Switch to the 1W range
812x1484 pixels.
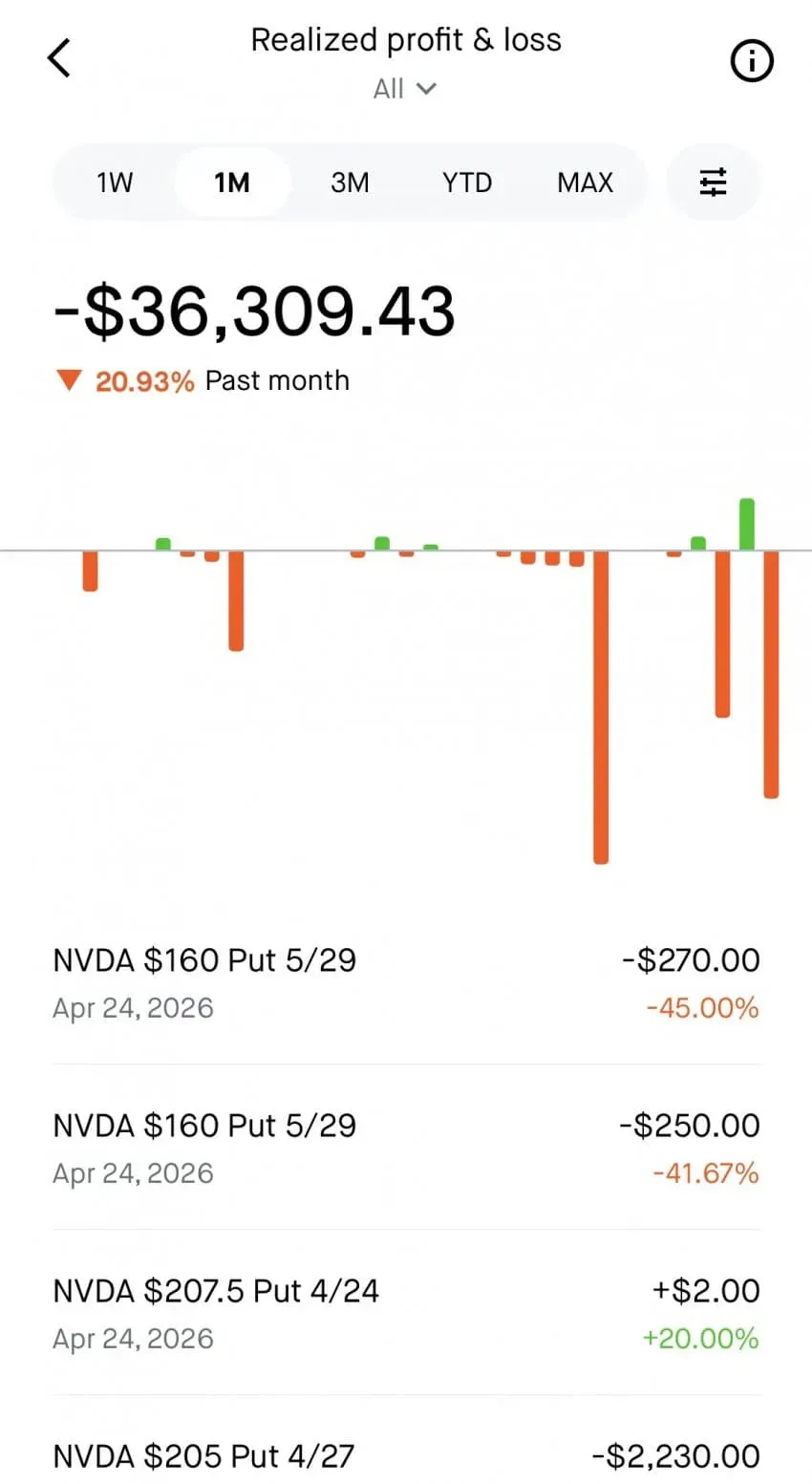[x=115, y=182]
